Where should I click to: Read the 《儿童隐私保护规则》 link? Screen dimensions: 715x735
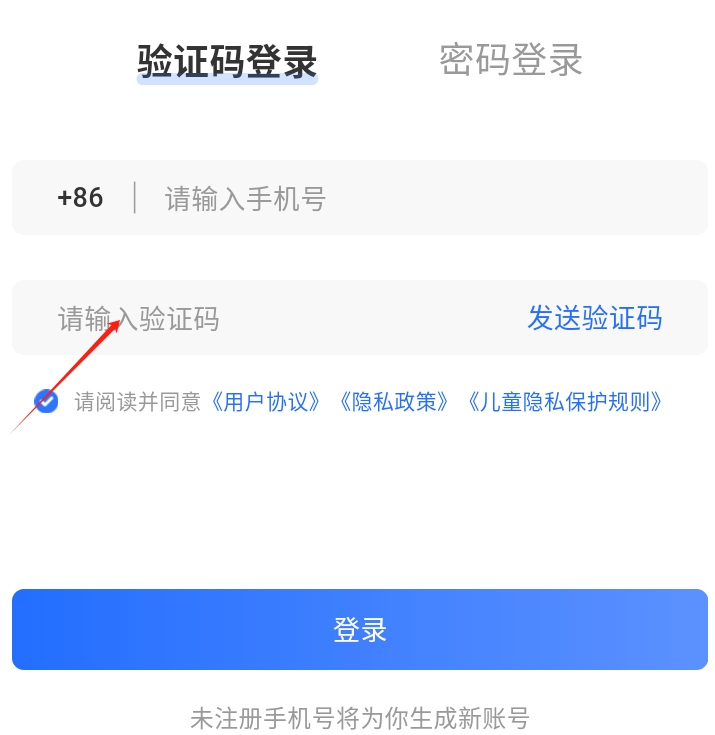[565, 402]
